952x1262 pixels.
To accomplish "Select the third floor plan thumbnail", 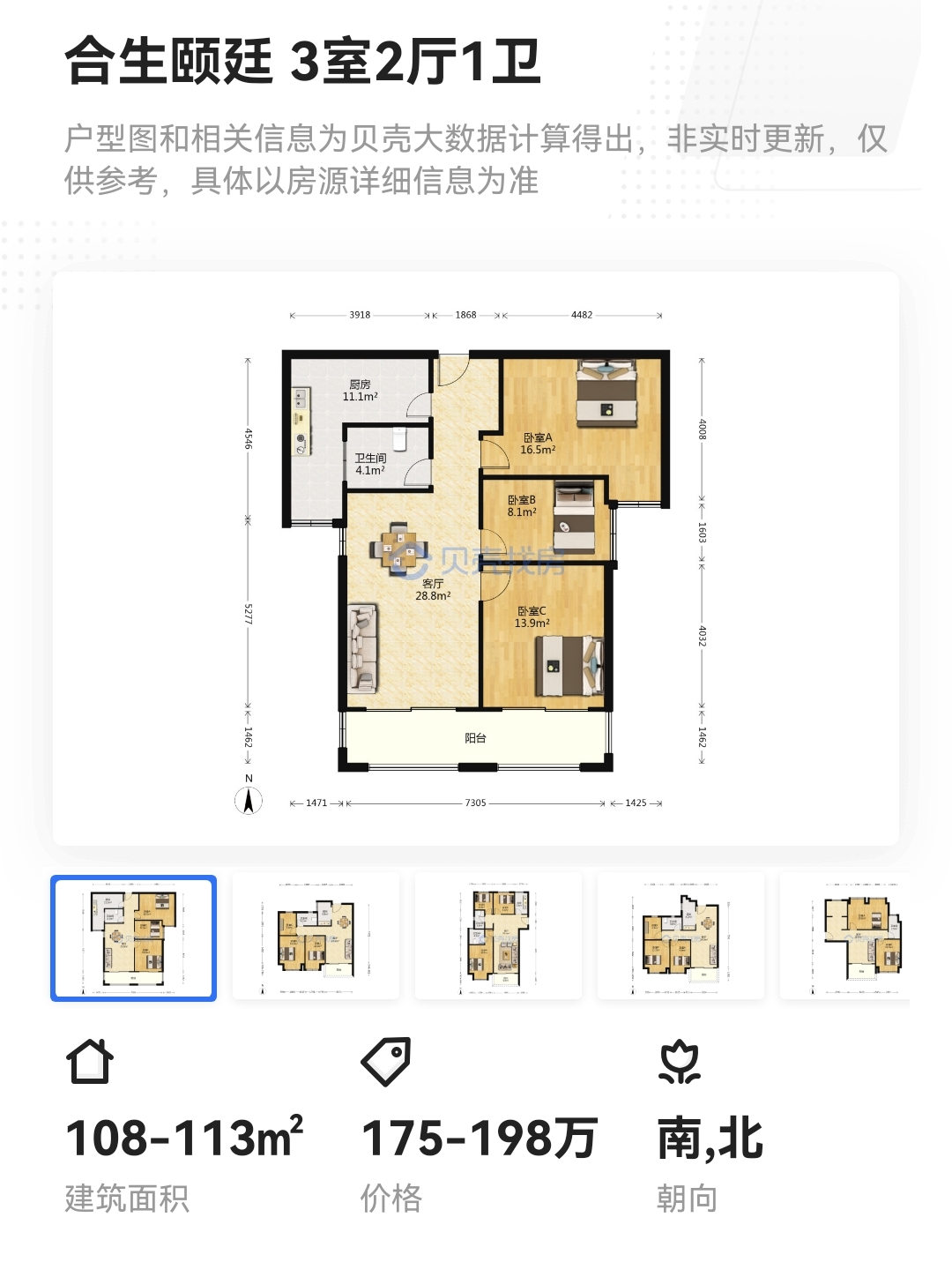I will (498, 937).
